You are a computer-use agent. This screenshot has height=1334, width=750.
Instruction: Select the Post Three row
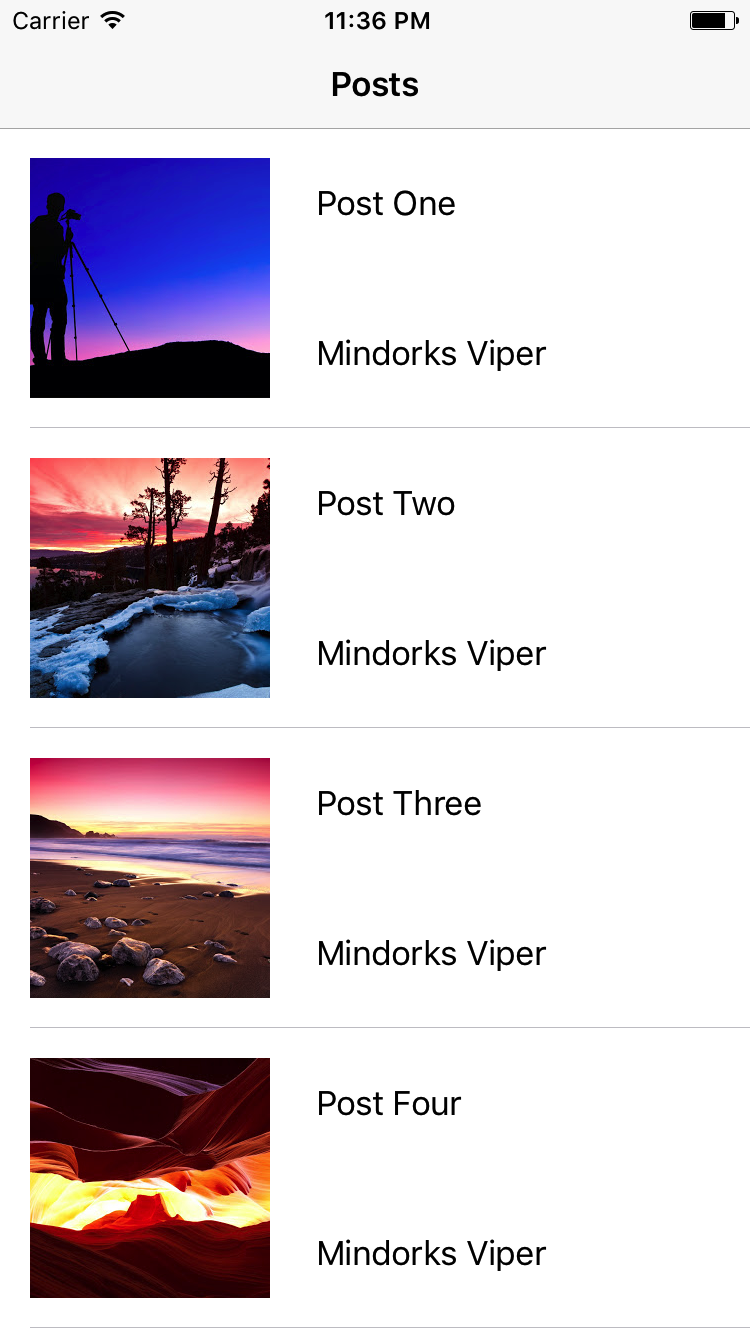pos(375,878)
